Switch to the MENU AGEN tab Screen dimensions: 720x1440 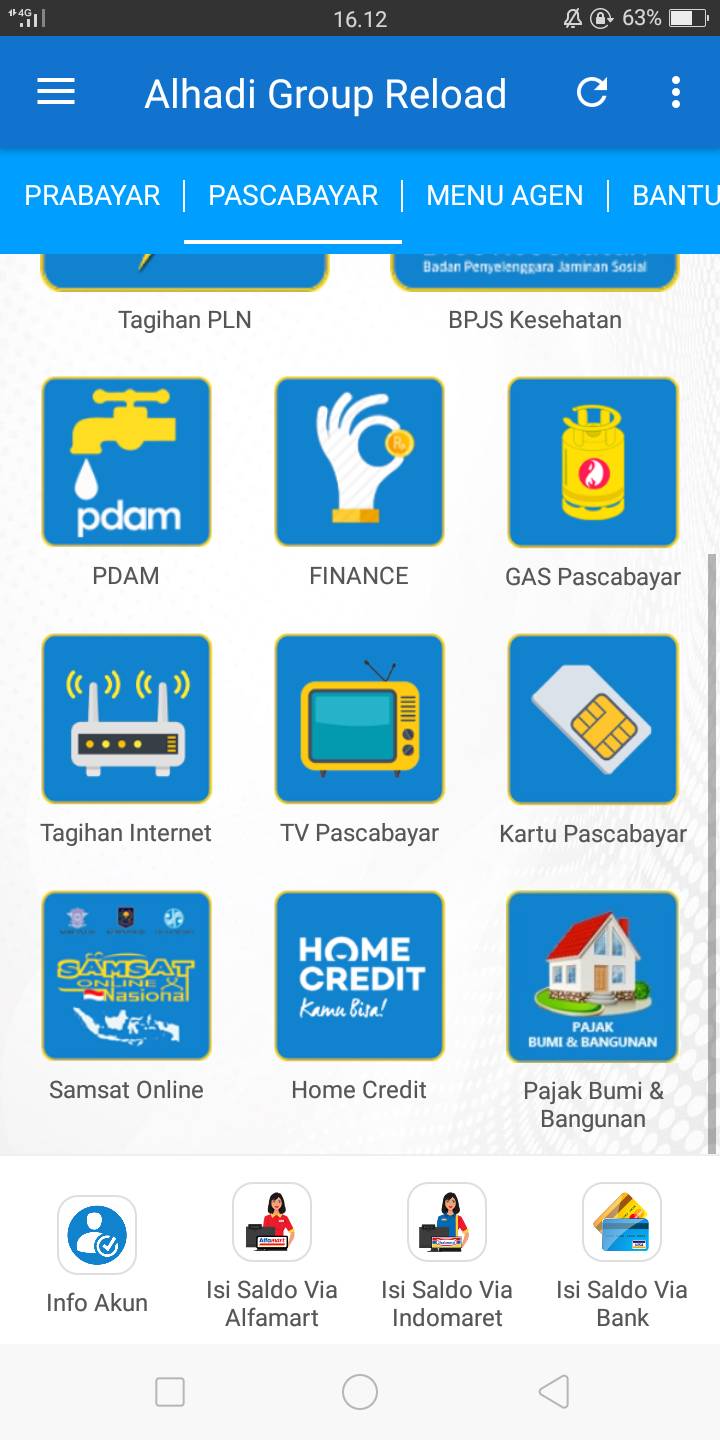click(505, 195)
